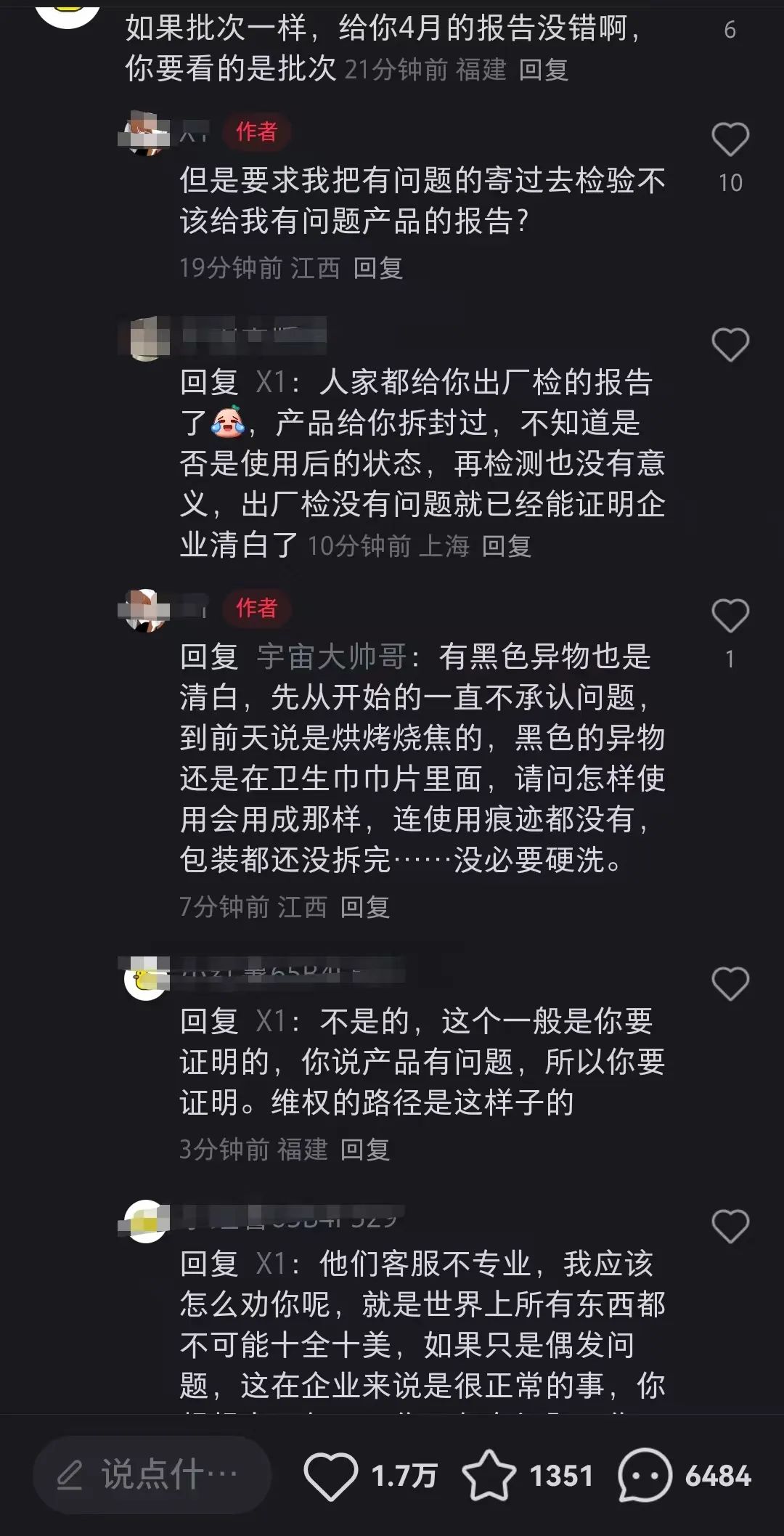Reply to the 10分钟前 上海 comment

(507, 545)
